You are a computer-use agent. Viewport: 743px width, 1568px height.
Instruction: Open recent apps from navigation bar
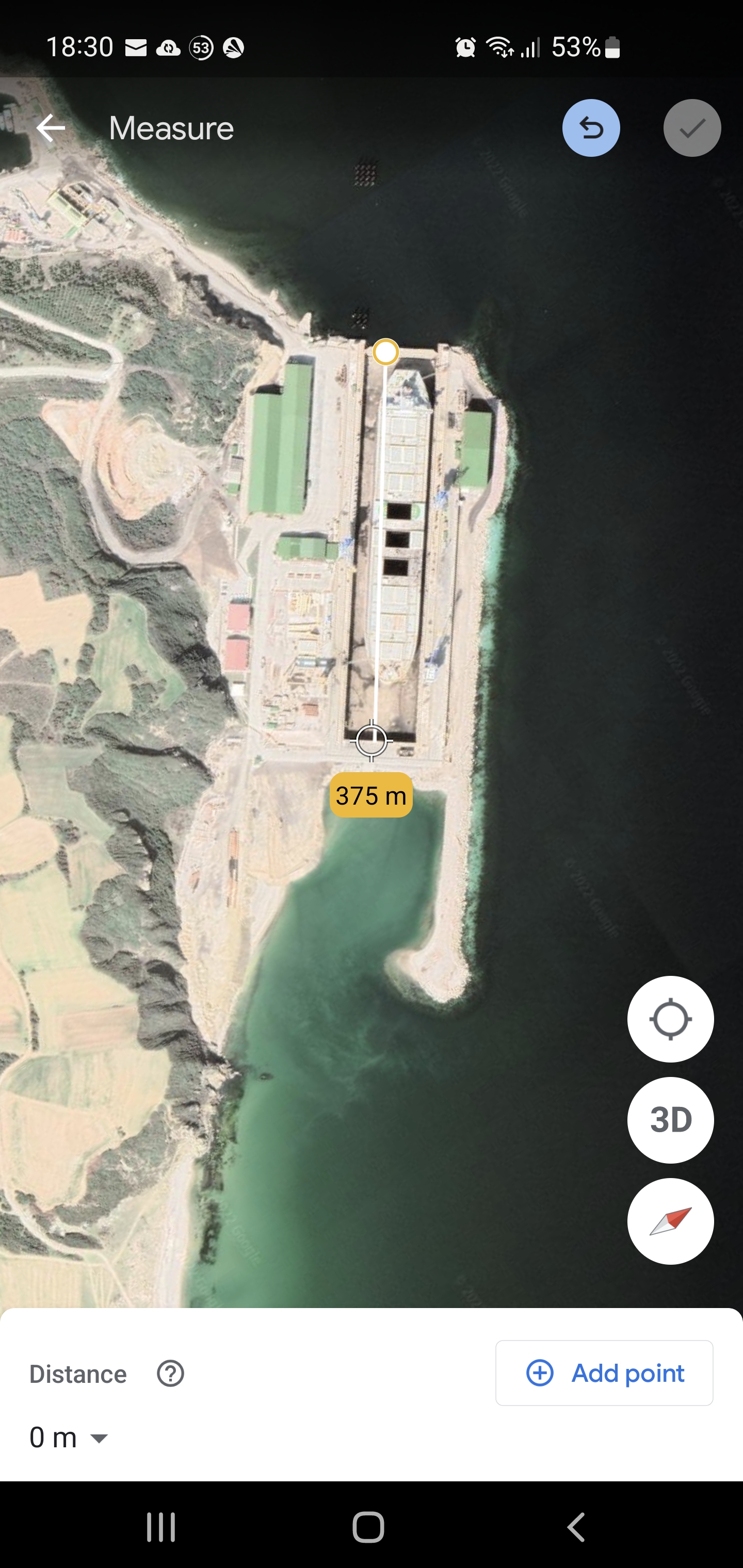point(161,1527)
